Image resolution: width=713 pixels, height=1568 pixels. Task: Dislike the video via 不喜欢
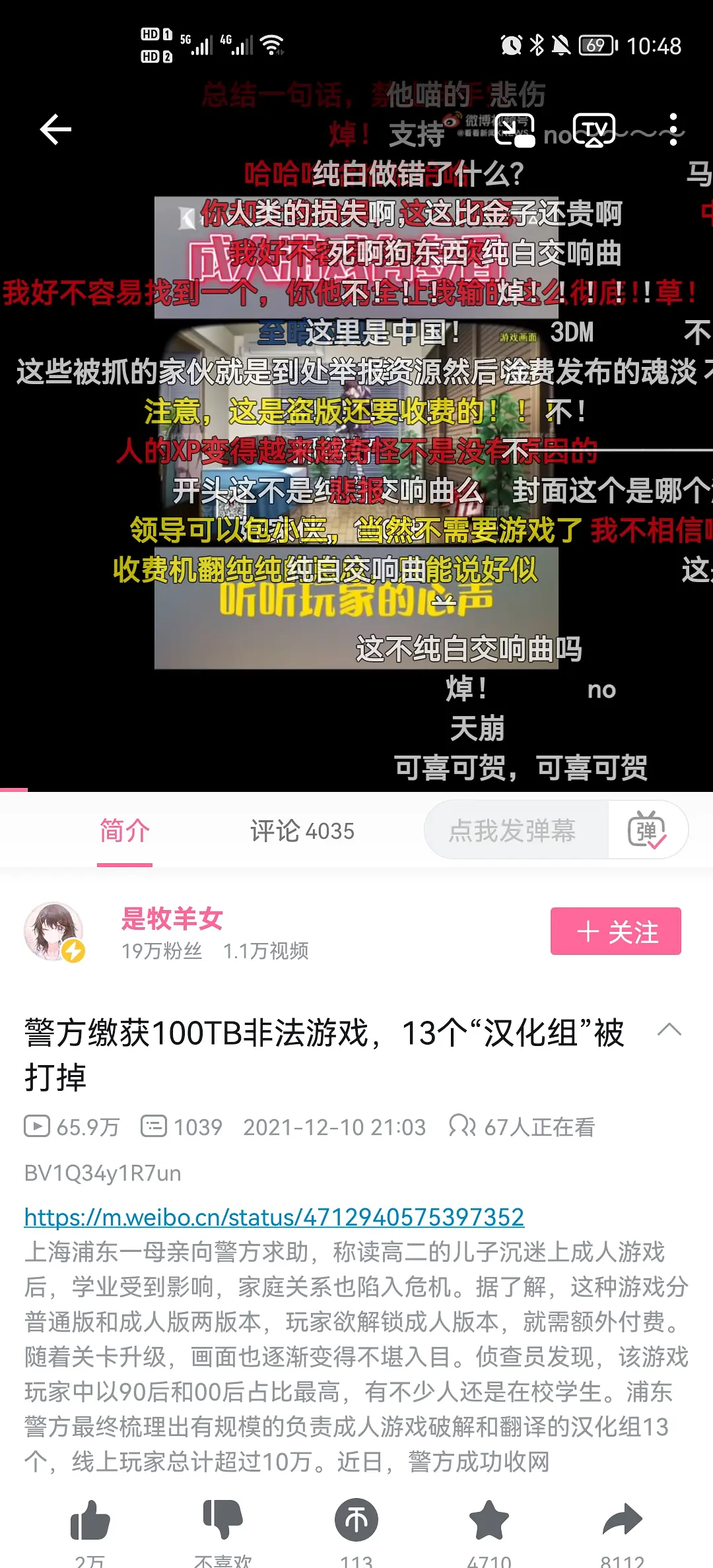pos(222,1520)
